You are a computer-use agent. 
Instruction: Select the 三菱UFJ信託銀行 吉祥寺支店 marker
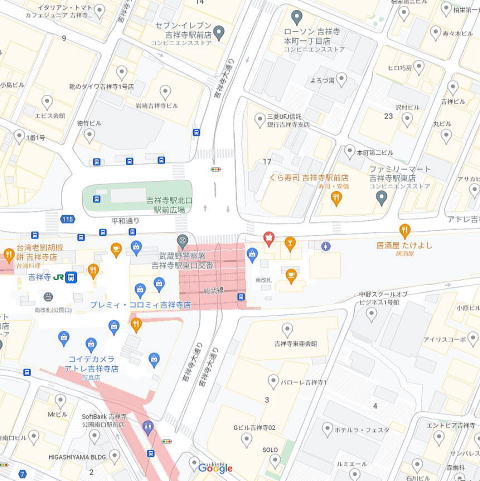pos(260,121)
